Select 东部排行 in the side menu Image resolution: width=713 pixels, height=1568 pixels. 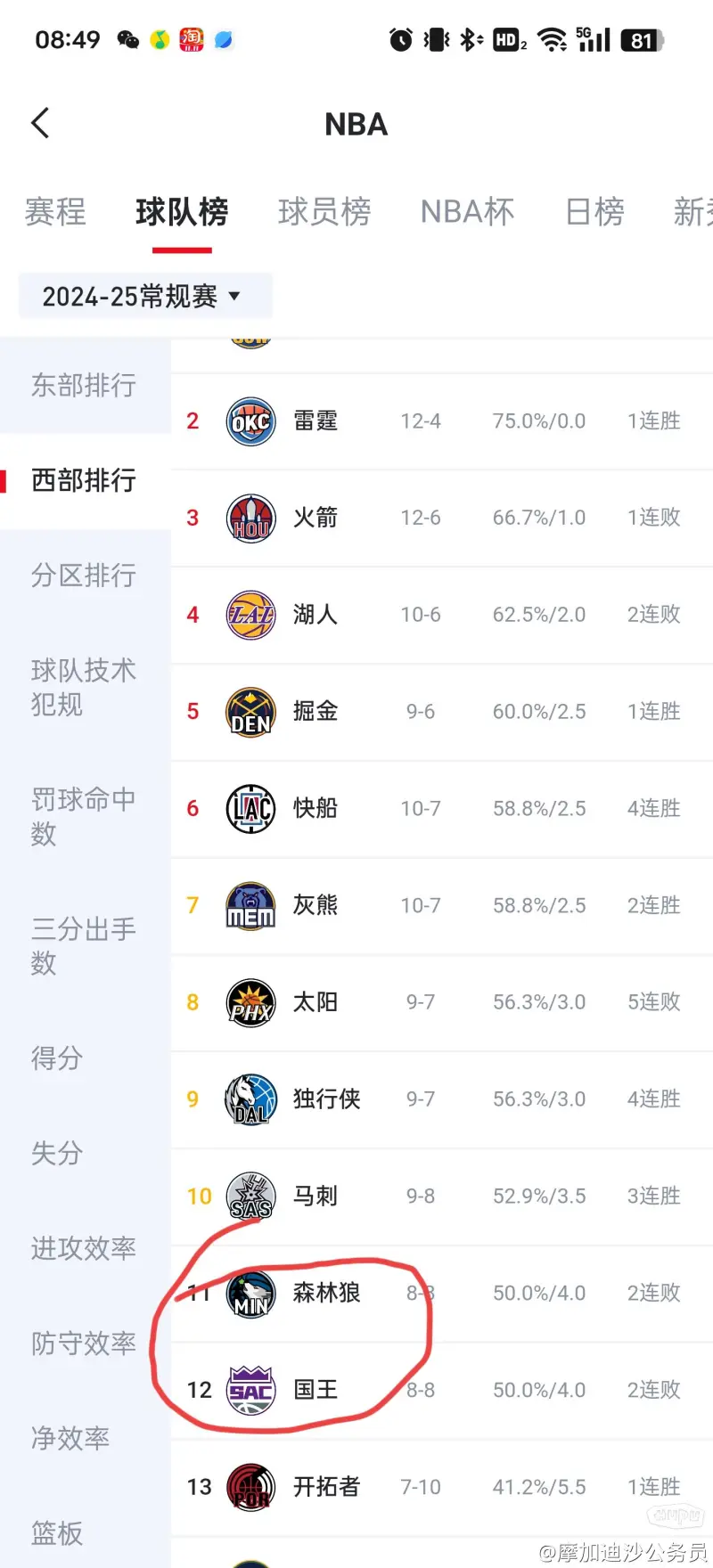85,386
